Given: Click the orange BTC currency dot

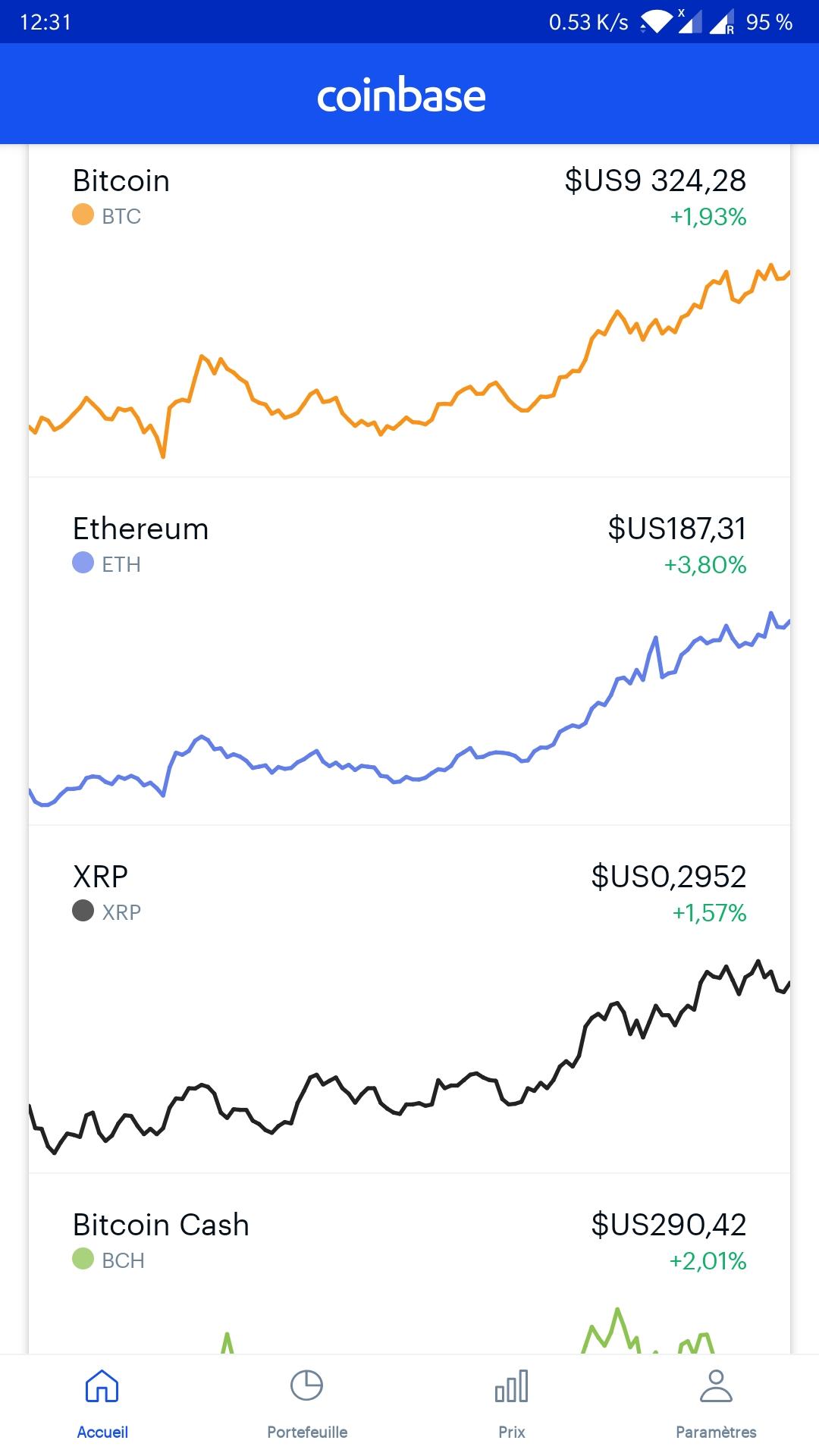Looking at the screenshot, I should coord(83,216).
